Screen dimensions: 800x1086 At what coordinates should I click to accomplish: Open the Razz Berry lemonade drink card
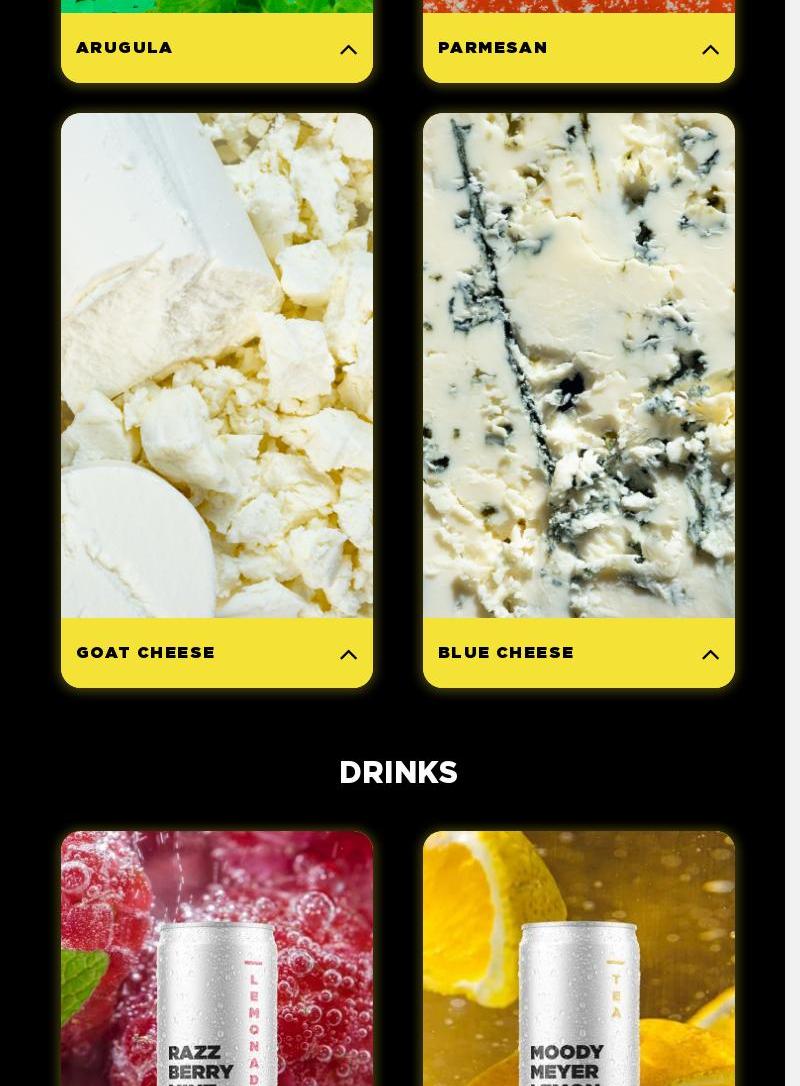(x=217, y=960)
